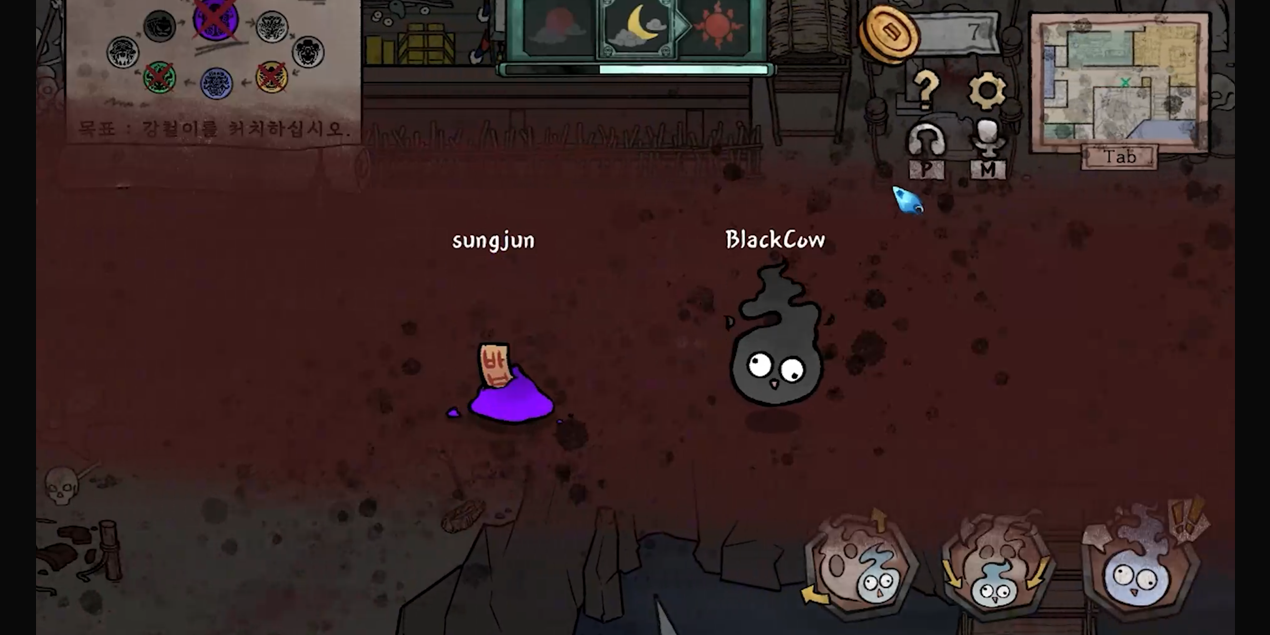Open the question mark help icon
1270x635 pixels.
coord(927,90)
